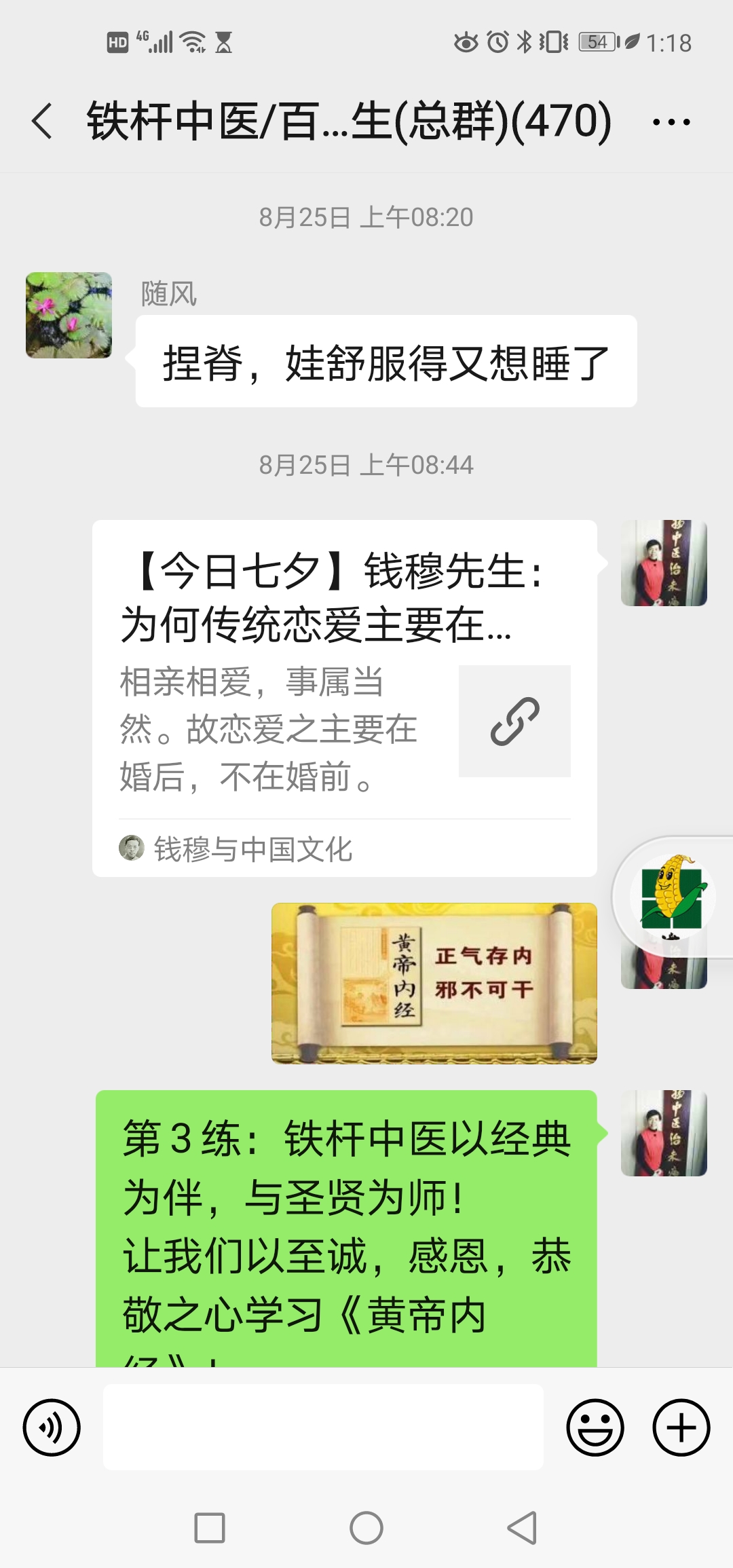Open the group chat options menu
Viewport: 733px width, 1568px height.
point(671,122)
